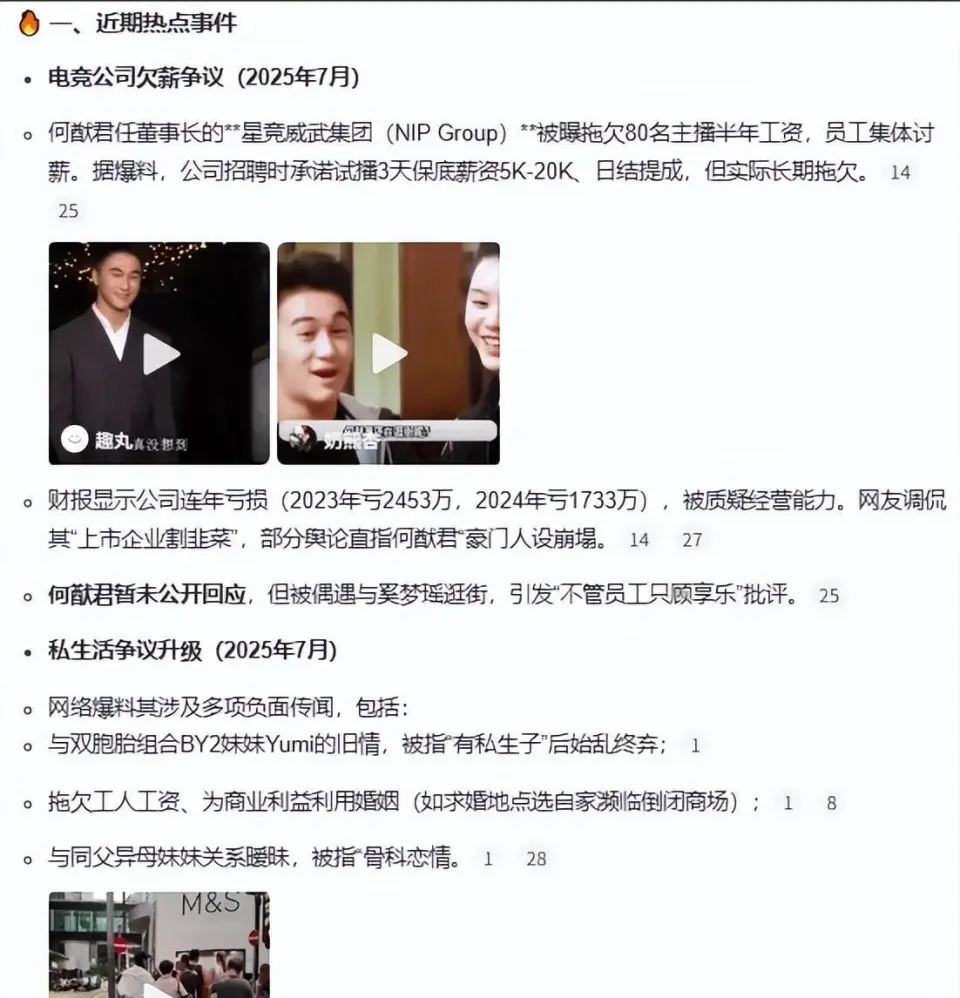Open citation 25 after 不管员工只顾享乐 criticism
Viewport: 960px width, 998px height.
[829, 595]
